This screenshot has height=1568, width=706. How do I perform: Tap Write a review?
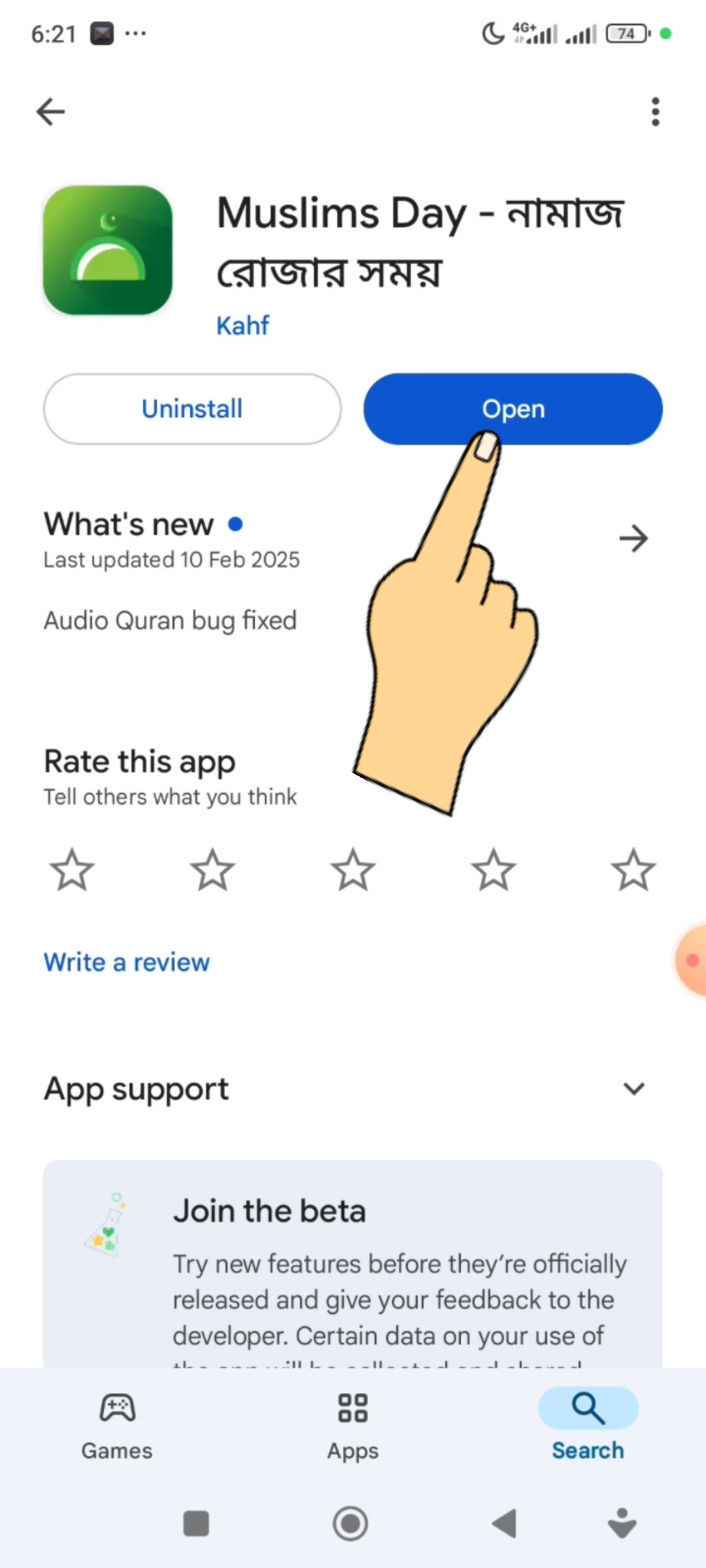[127, 962]
